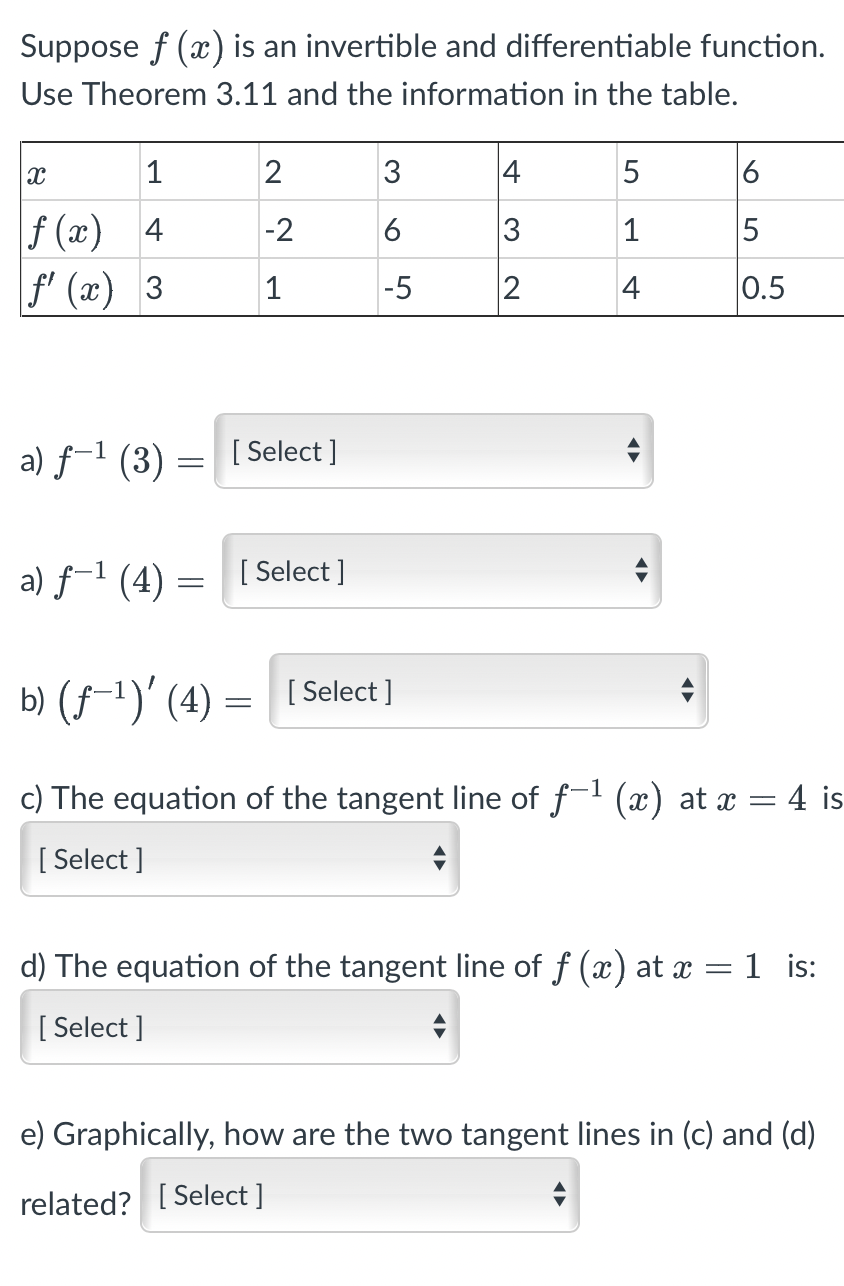Choose tangent line of f(x) at x=1
The width and height of the screenshot is (844, 1286).
240,1027
